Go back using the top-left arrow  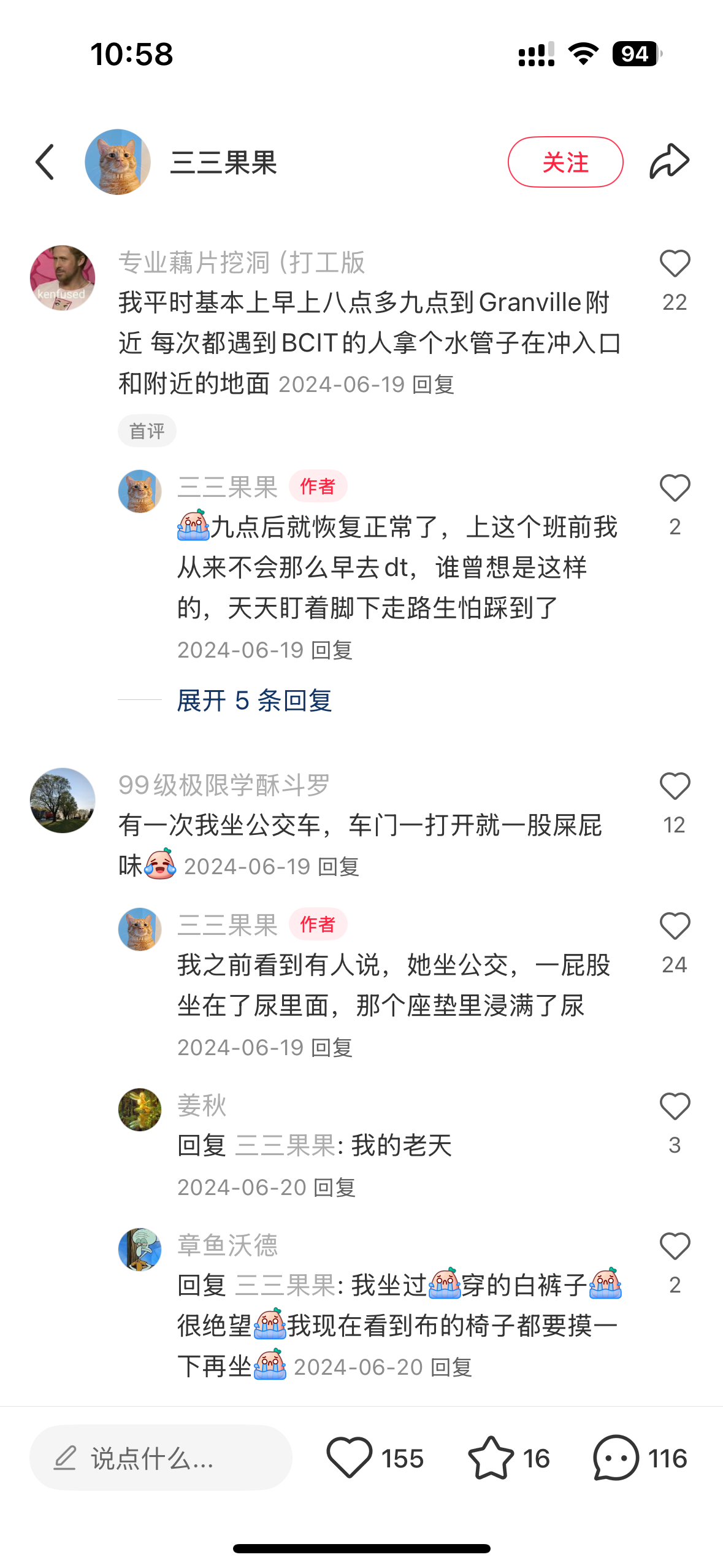click(45, 162)
